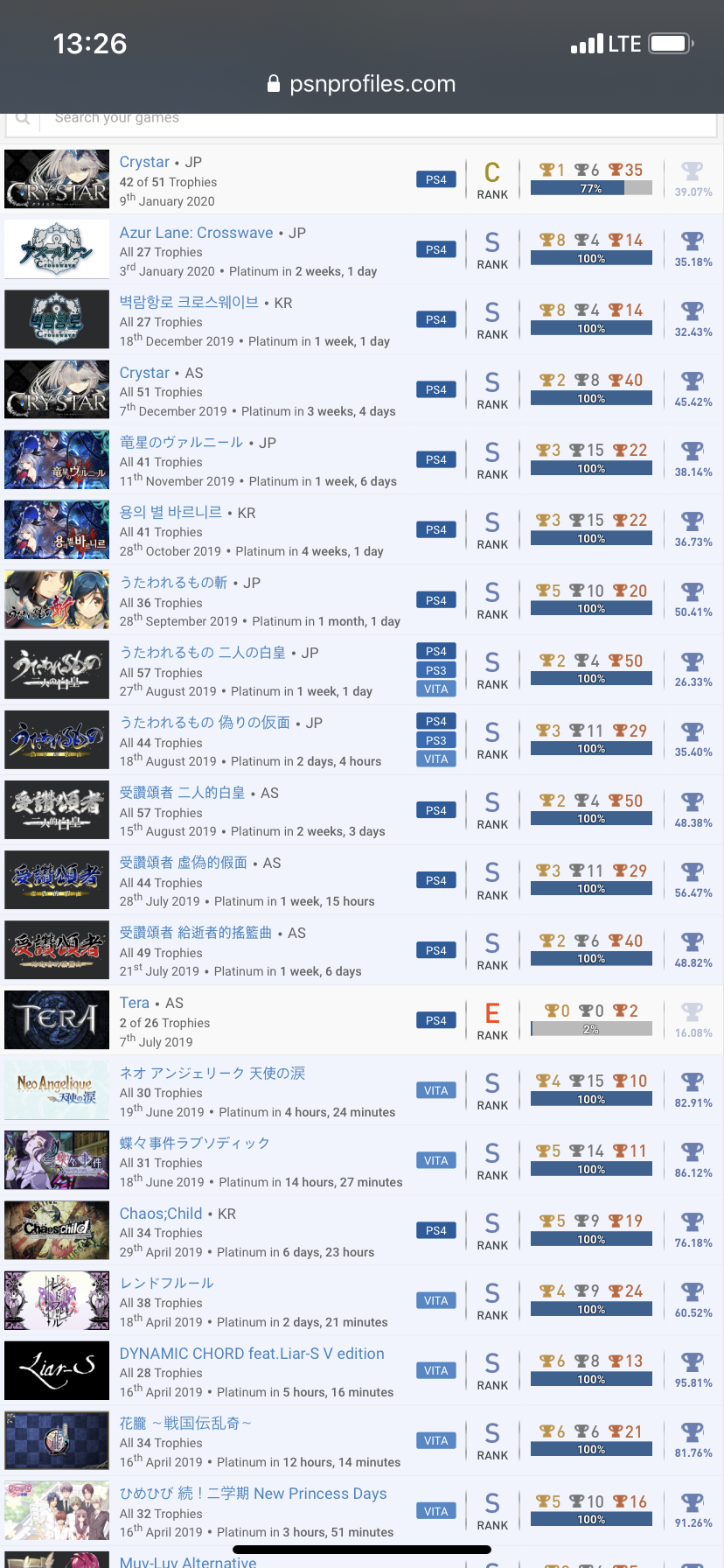Open ひめひび 続！二学期 New Princess Days
Screen dimensions: 724x1568
pos(253,1494)
